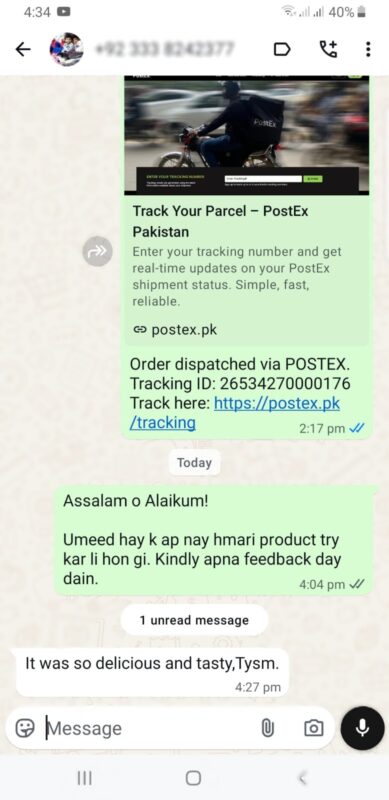Screen dimensions: 389x800
Task: Open the emoji sticker picker
Action: 25,728
